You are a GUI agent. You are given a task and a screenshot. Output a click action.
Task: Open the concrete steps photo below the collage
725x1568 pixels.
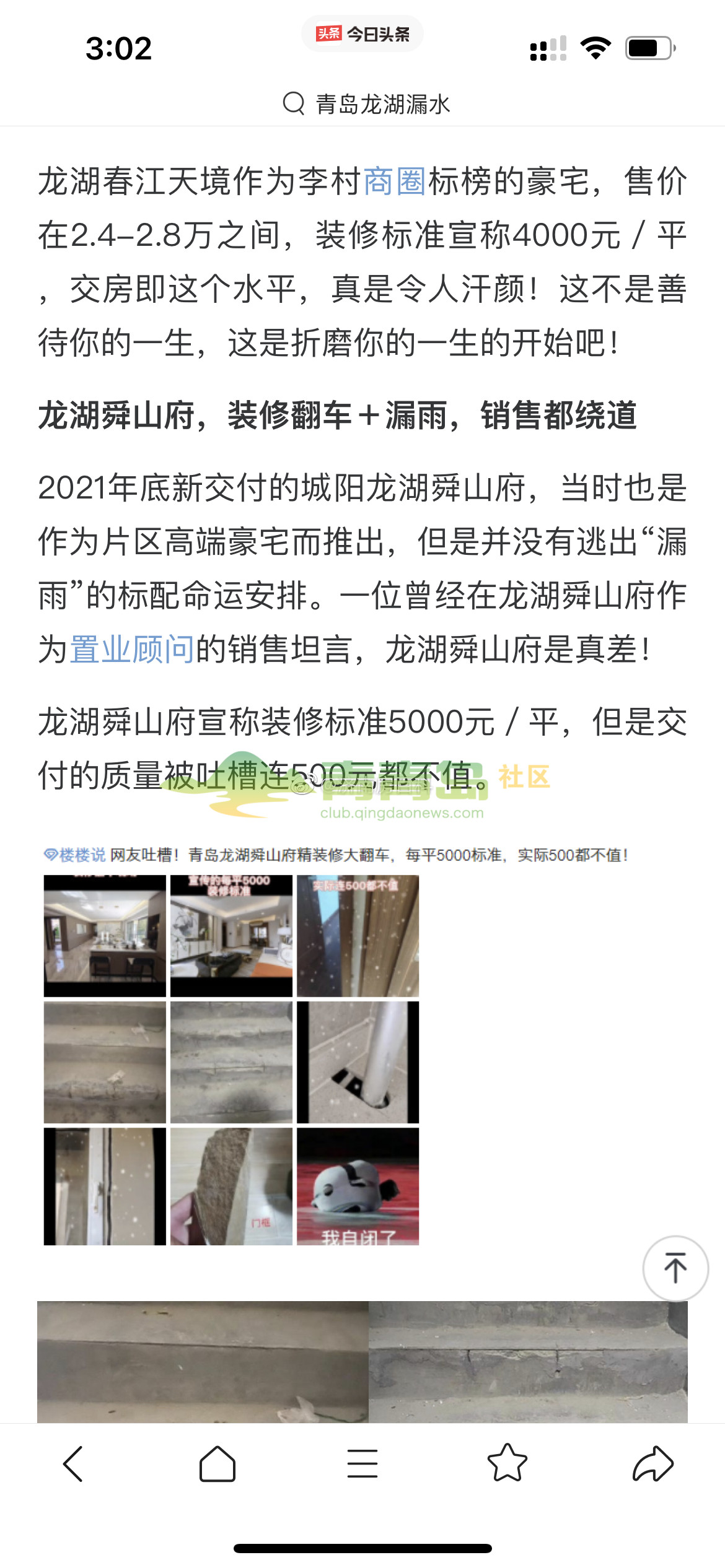pyautogui.click(x=362, y=1361)
